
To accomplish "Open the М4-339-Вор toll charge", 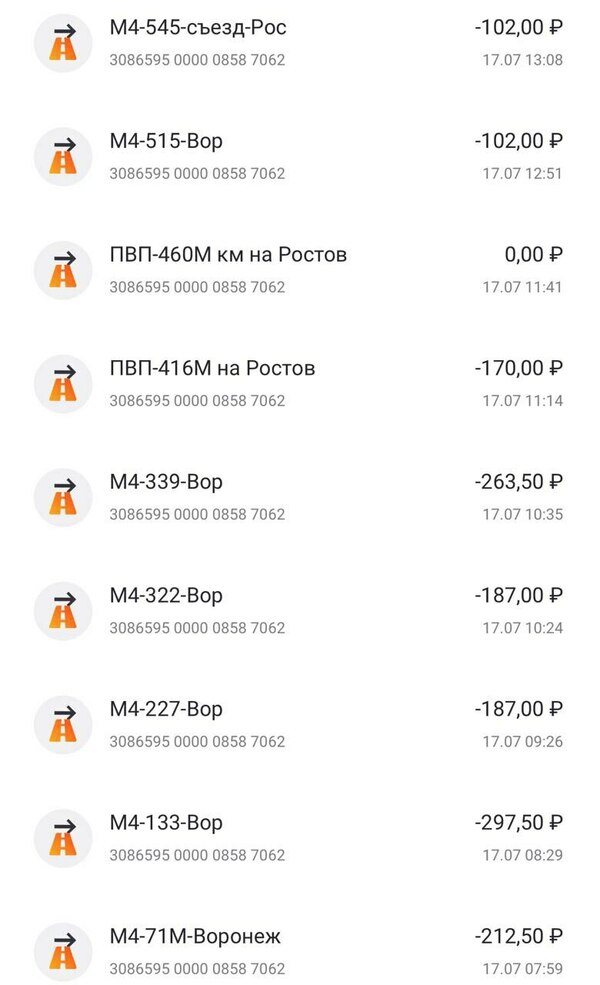I will click(x=166, y=482).
